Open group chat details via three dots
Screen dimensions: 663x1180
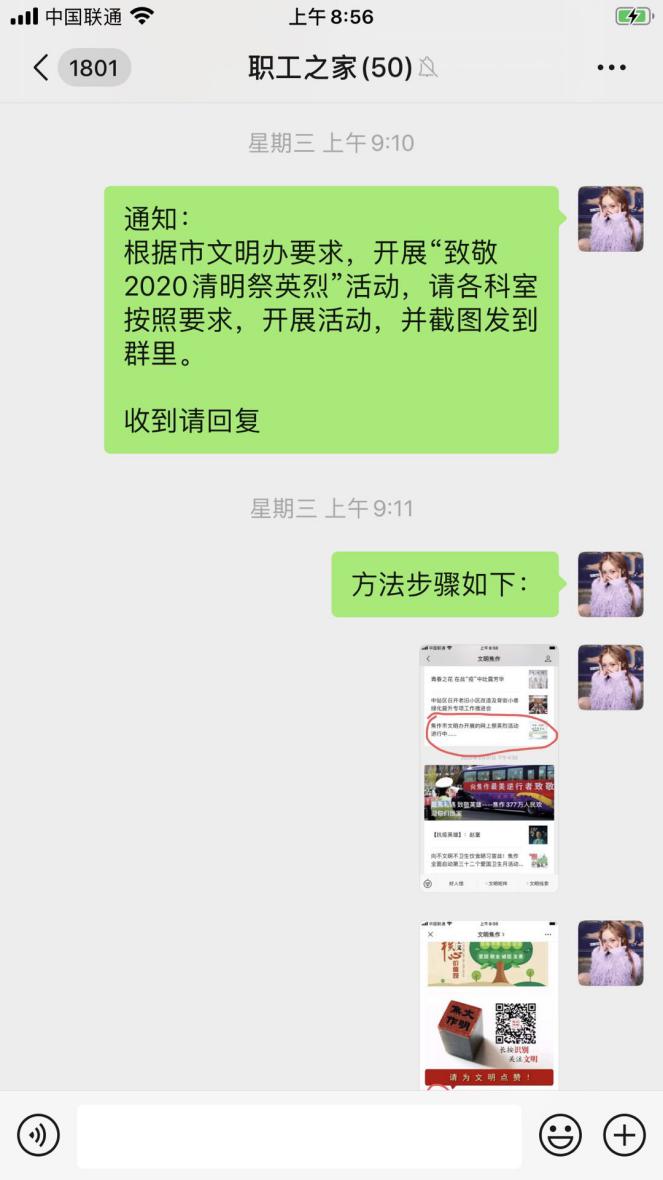point(611,68)
